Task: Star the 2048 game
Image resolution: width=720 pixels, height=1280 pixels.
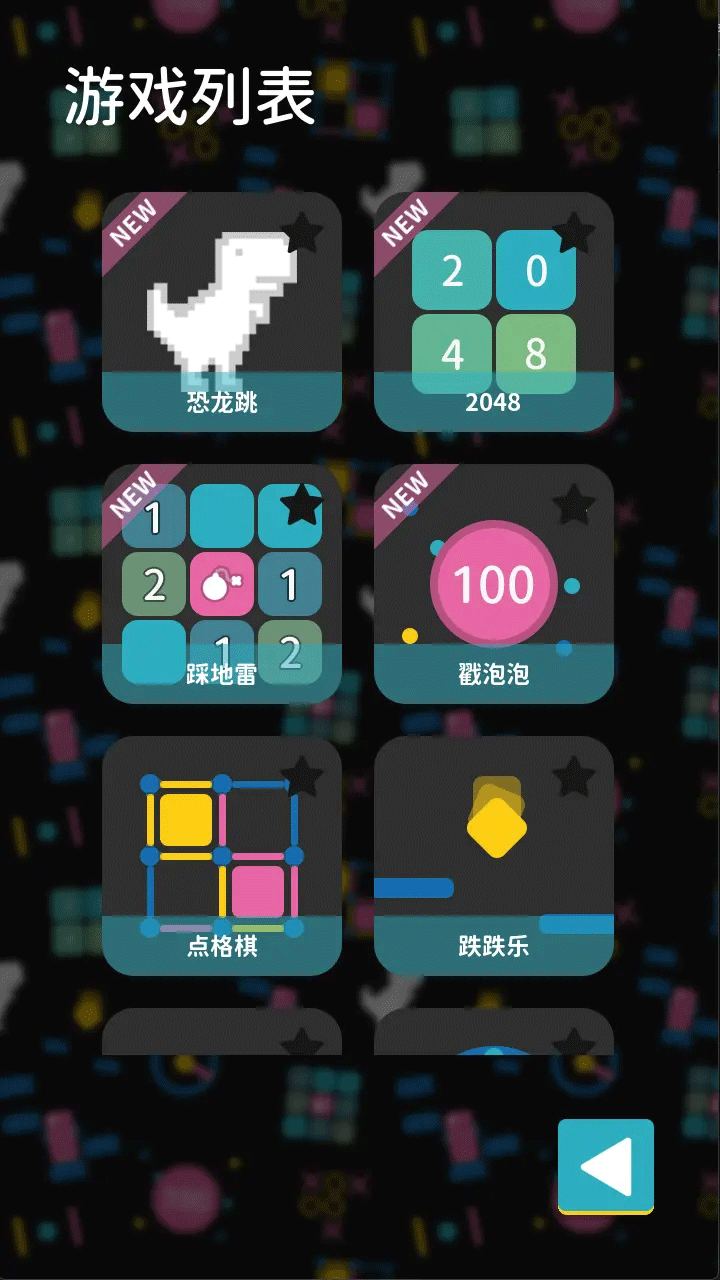Action: point(574,234)
